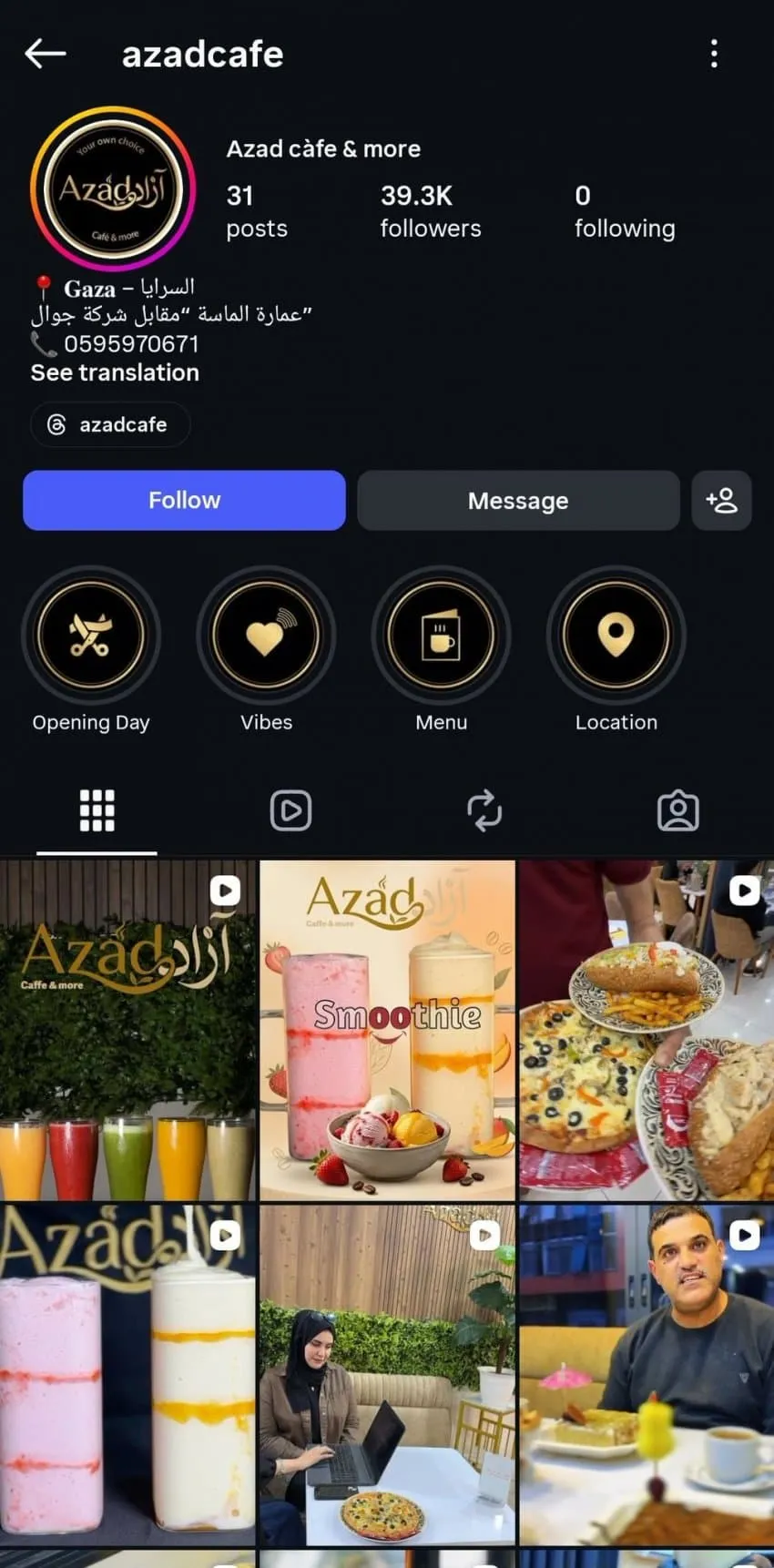Switch to the Reels tab
Viewport: 774px width, 1568px height.
(x=290, y=810)
